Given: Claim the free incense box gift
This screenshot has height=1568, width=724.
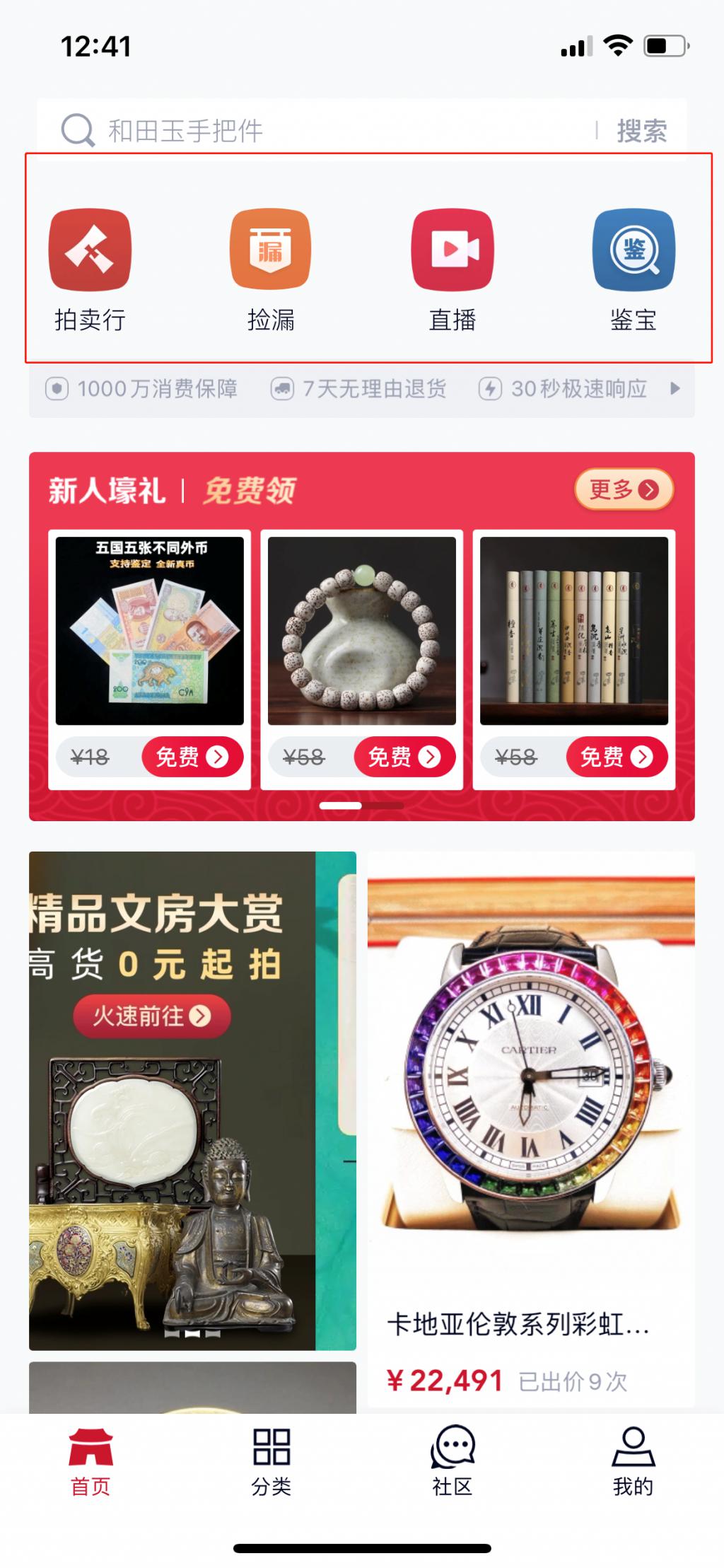Looking at the screenshot, I should click(x=616, y=757).
